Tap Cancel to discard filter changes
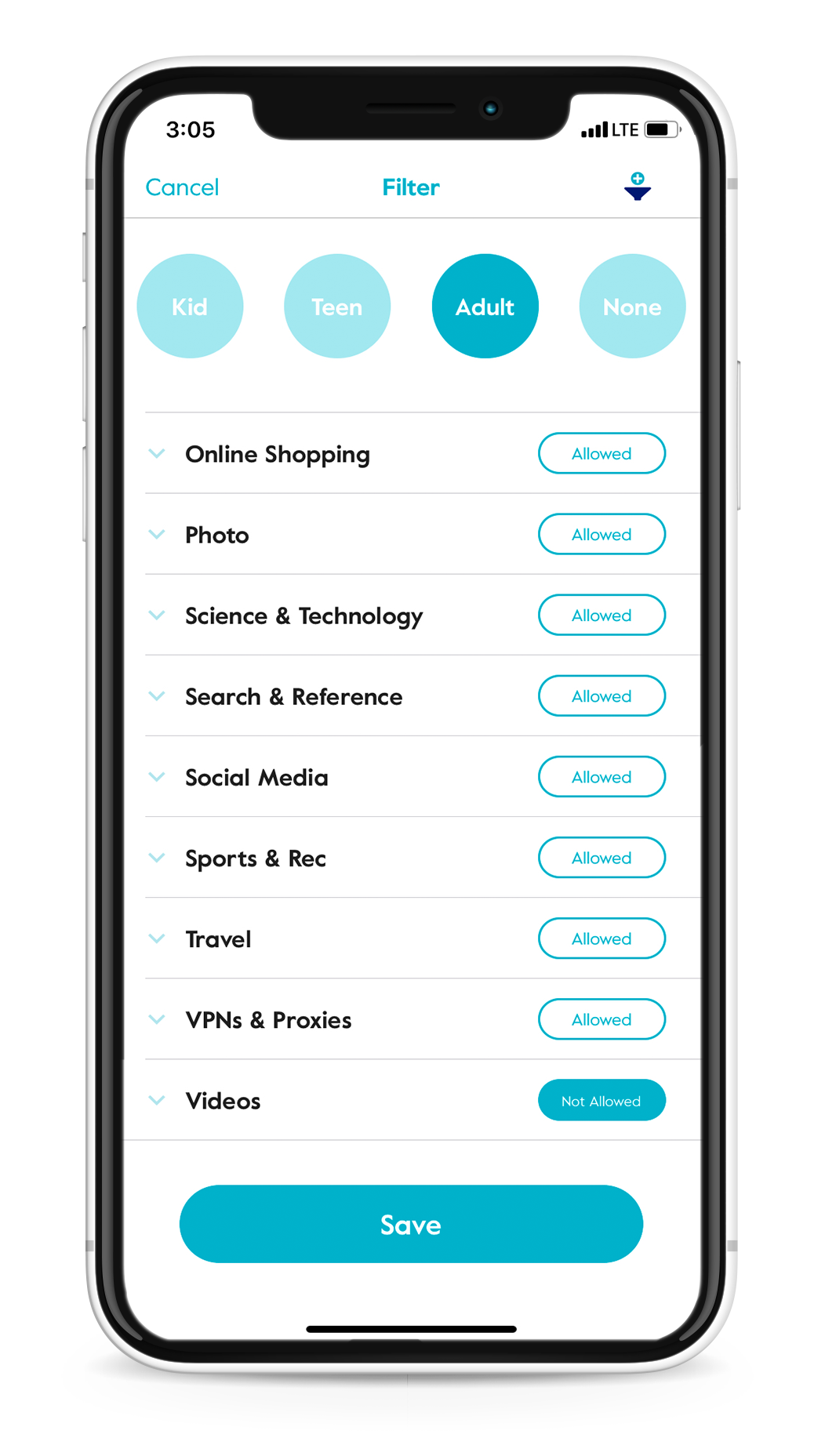 tap(182, 187)
